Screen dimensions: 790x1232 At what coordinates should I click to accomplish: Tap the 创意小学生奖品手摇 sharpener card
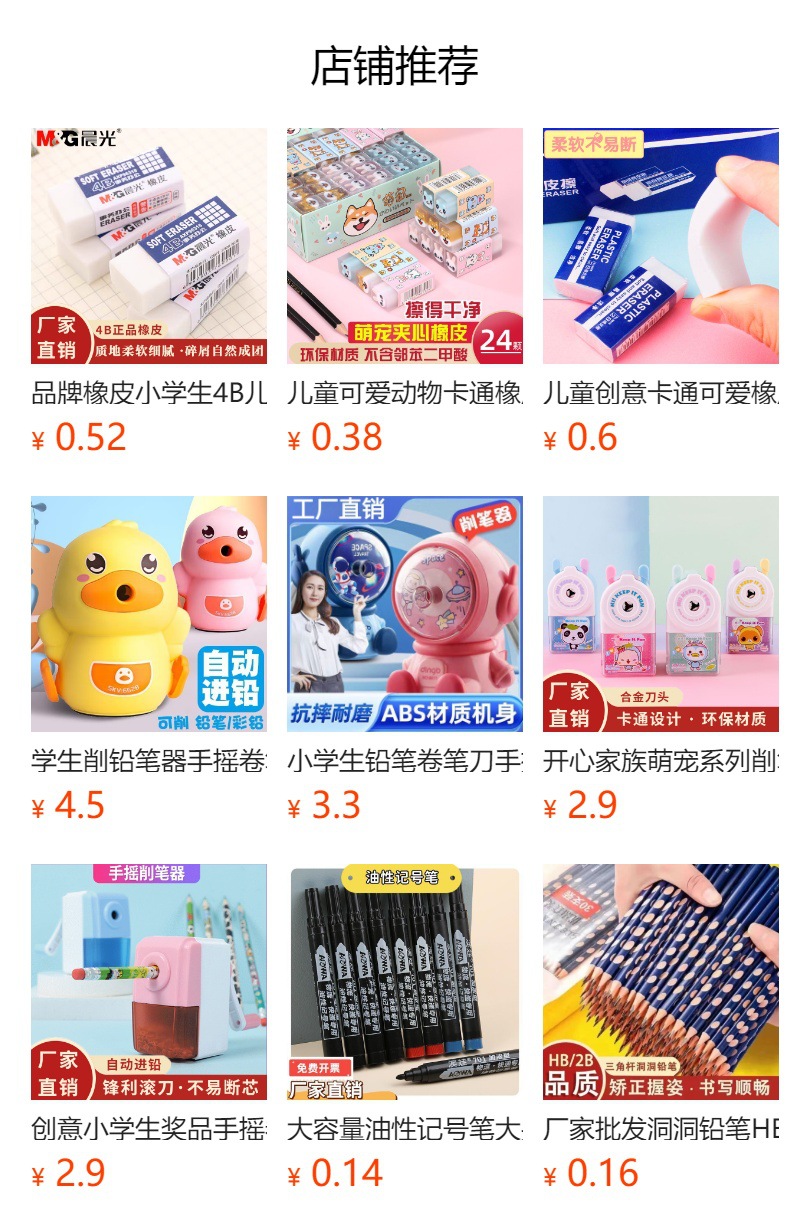(149, 982)
